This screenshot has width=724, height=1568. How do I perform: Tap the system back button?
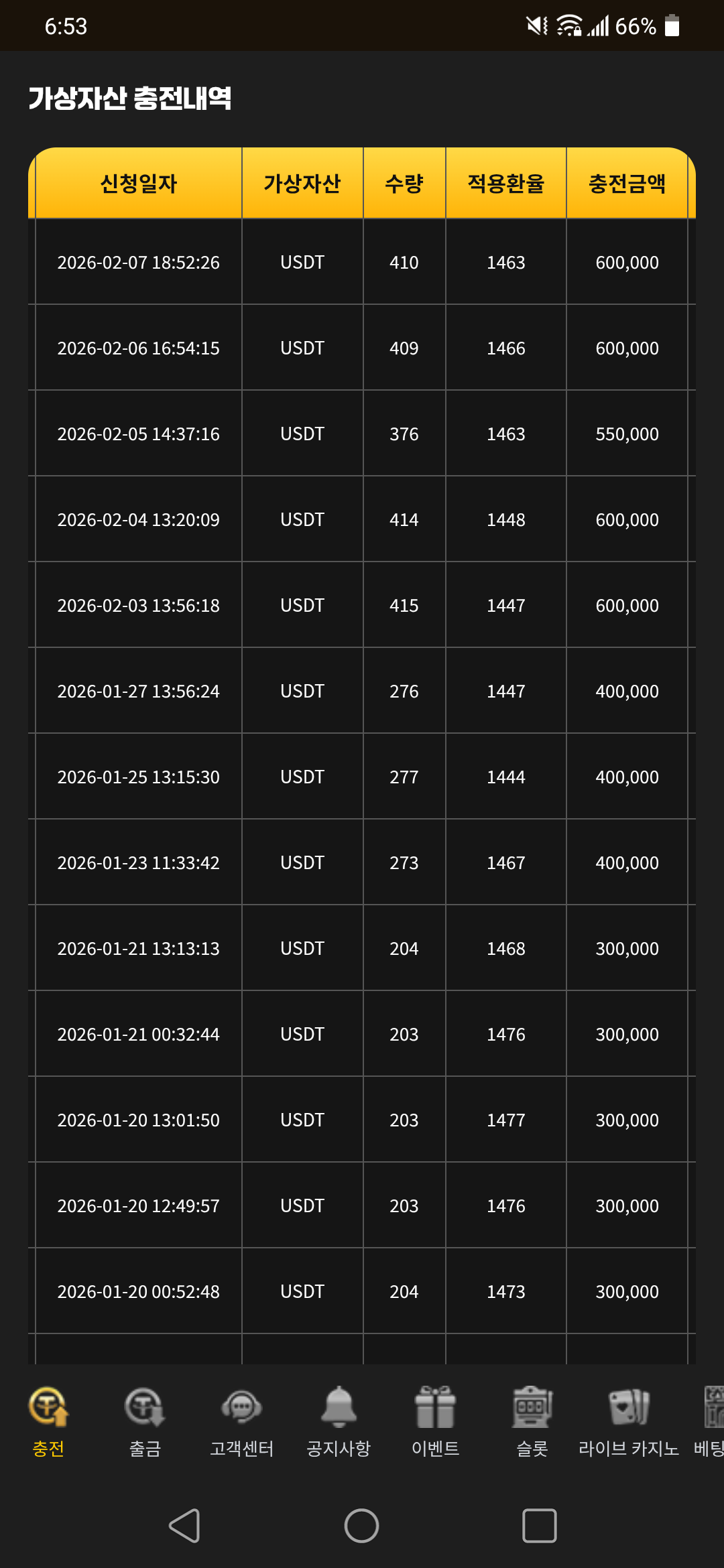pos(184,1526)
